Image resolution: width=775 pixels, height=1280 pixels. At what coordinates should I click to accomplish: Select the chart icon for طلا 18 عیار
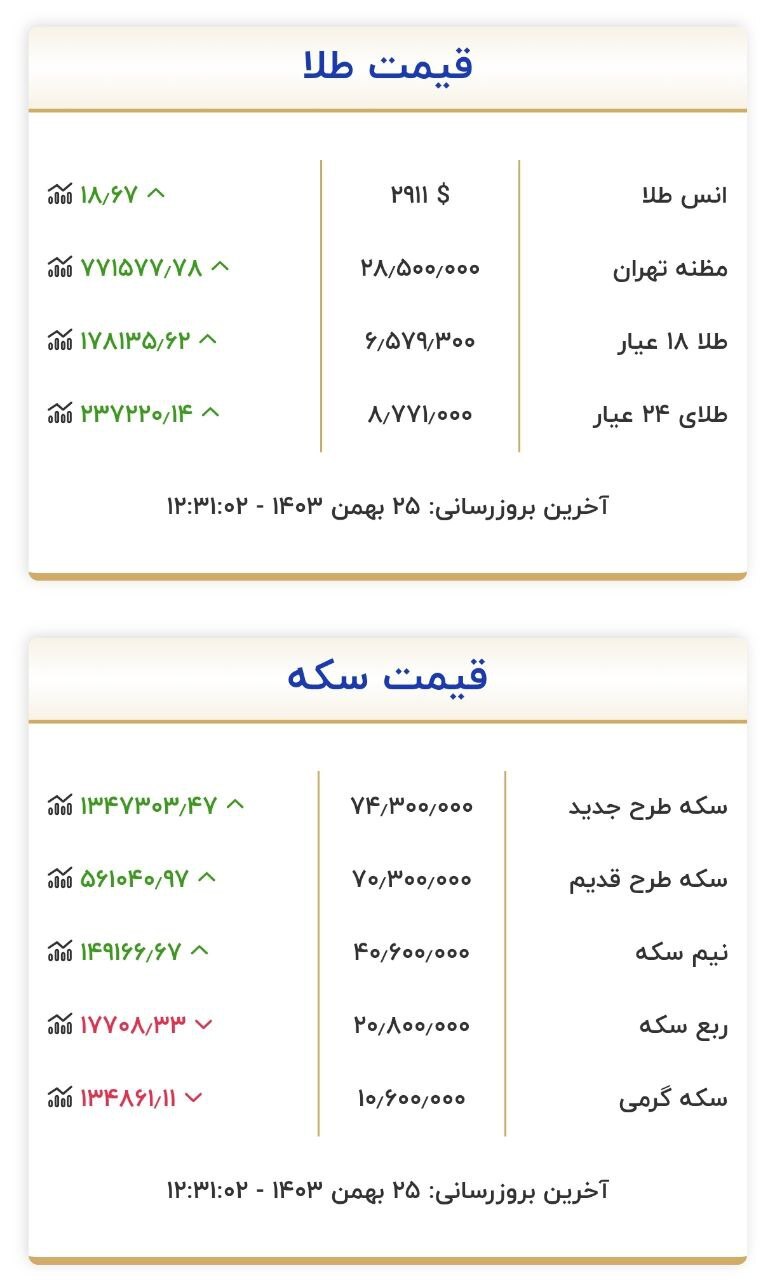point(60,340)
